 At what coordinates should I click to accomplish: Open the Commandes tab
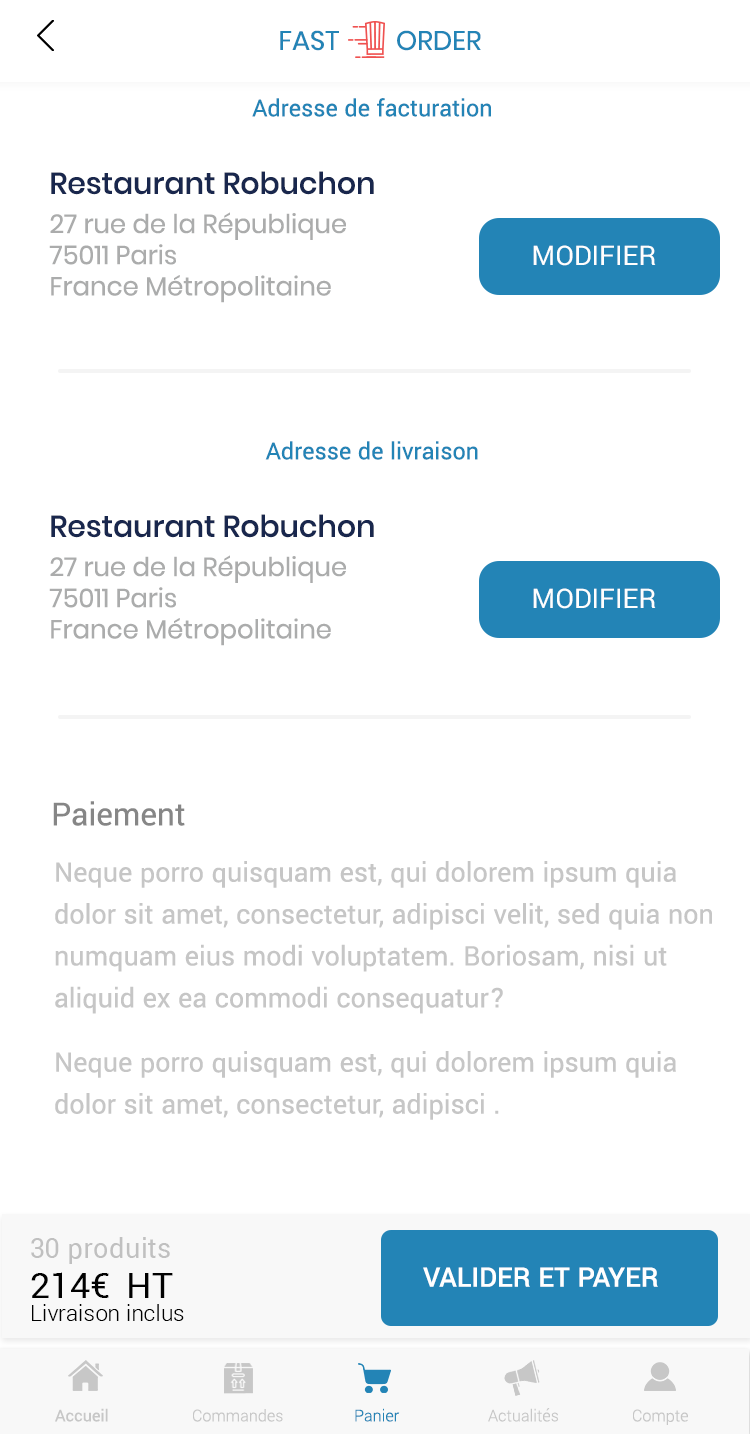pyautogui.click(x=238, y=1391)
